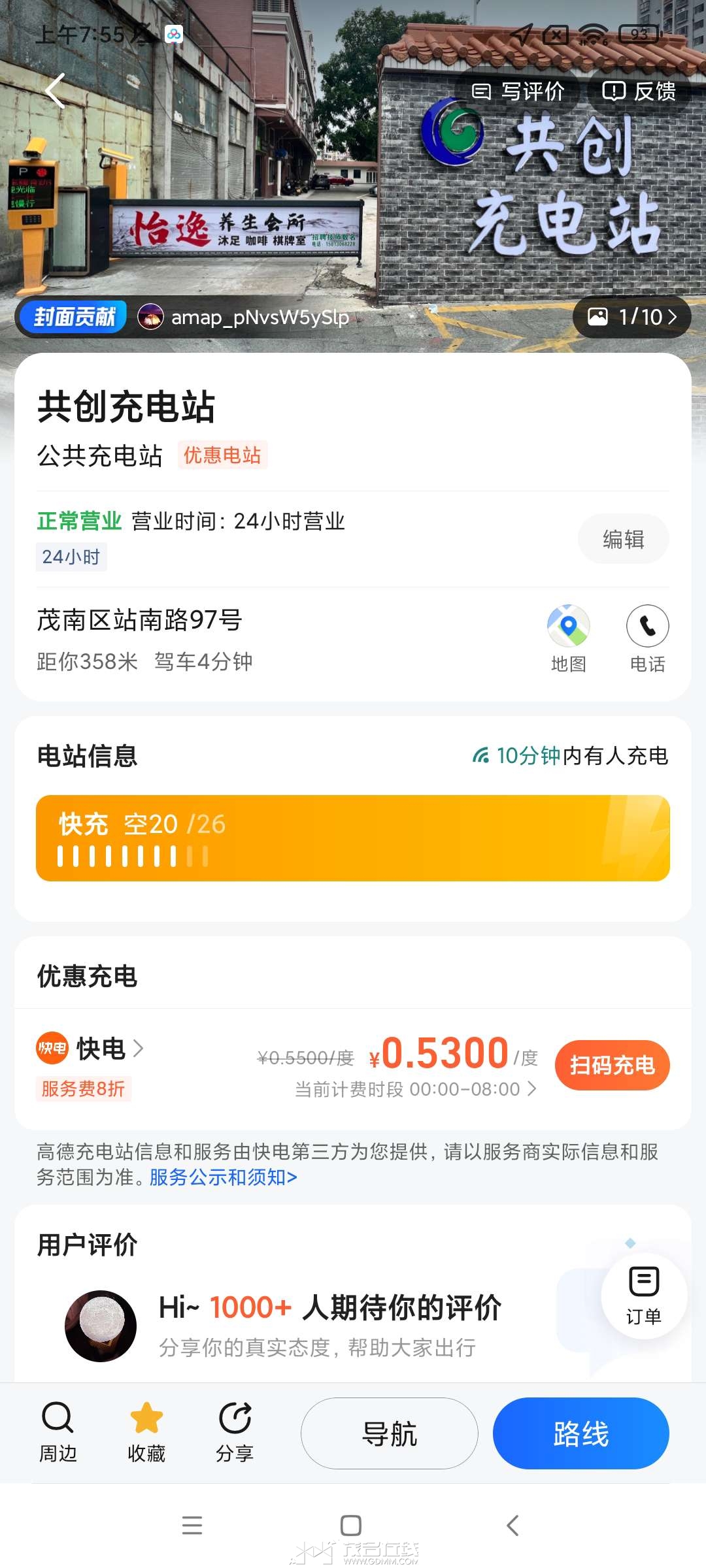This screenshot has width=706, height=1568.
Task: Open the floating 订单 orders button
Action: pyautogui.click(x=644, y=1296)
